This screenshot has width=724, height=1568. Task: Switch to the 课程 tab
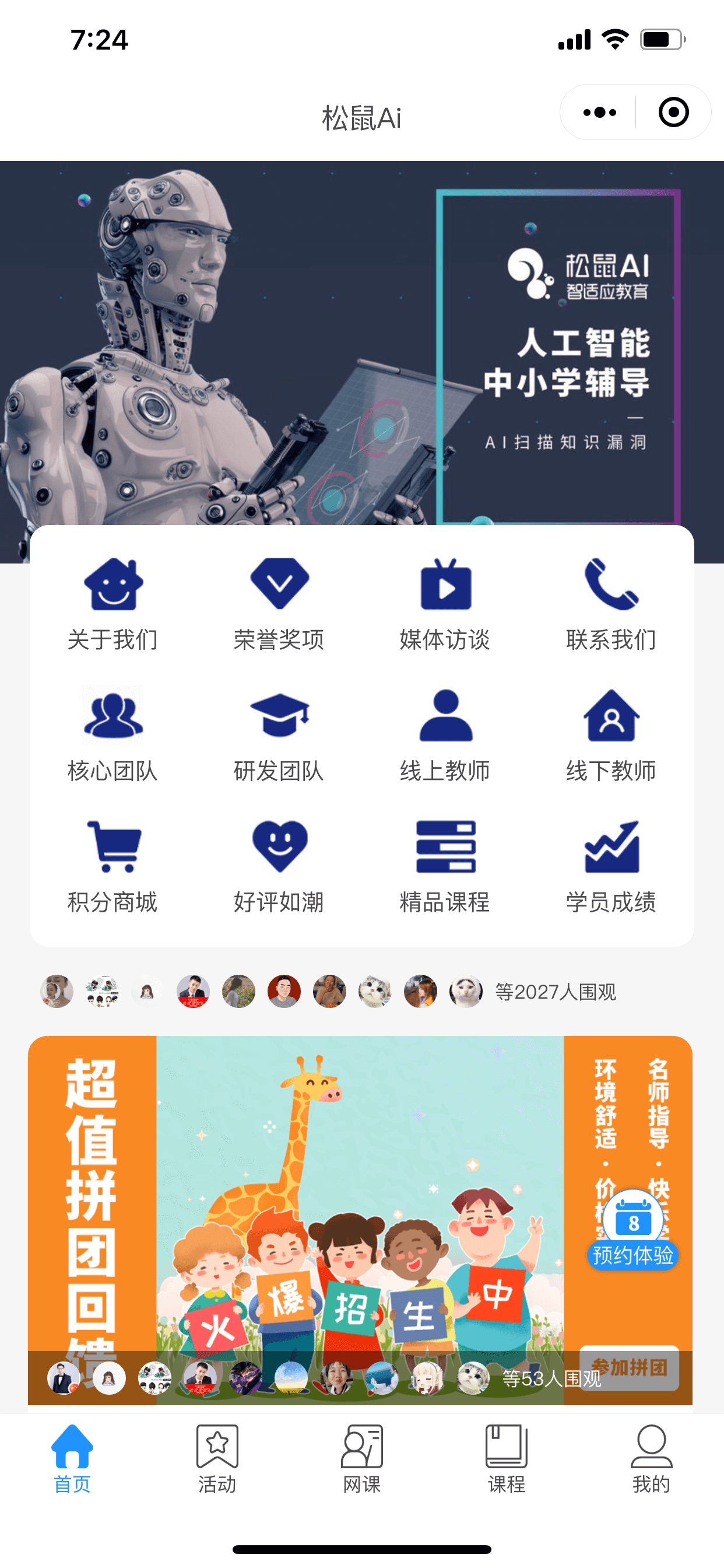pos(506,1458)
